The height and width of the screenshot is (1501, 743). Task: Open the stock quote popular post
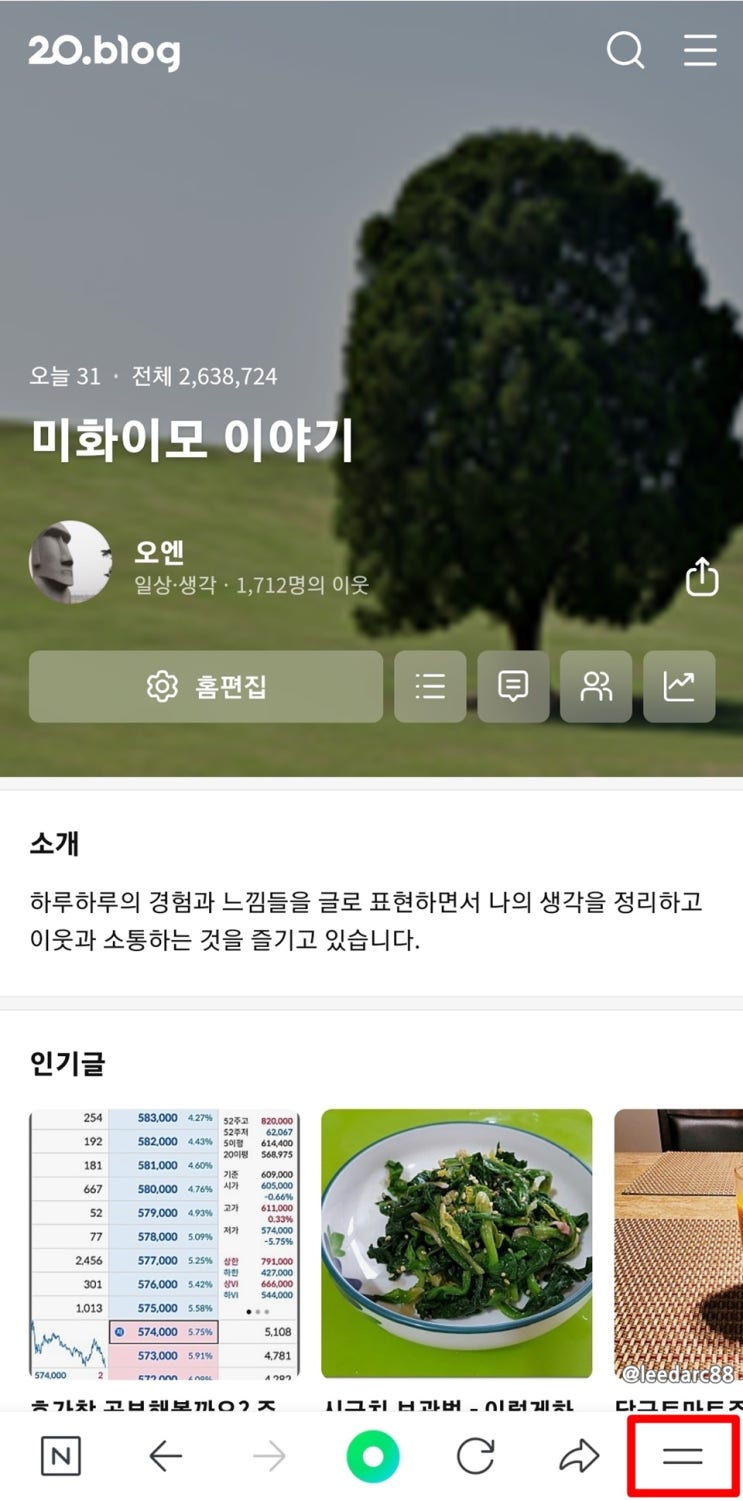pos(164,1244)
